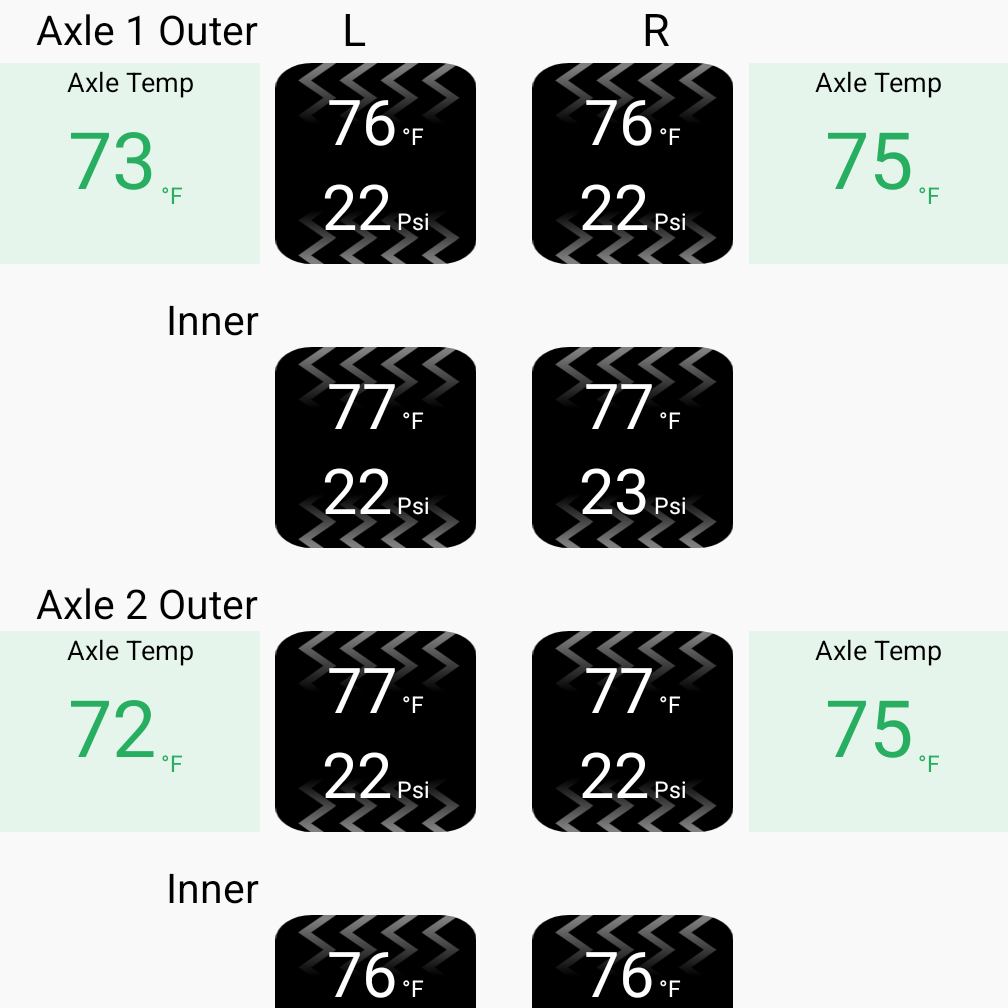Open Axle 1 outer left tire tile
The height and width of the screenshot is (1008, 1008).
pyautogui.click(x=375, y=164)
